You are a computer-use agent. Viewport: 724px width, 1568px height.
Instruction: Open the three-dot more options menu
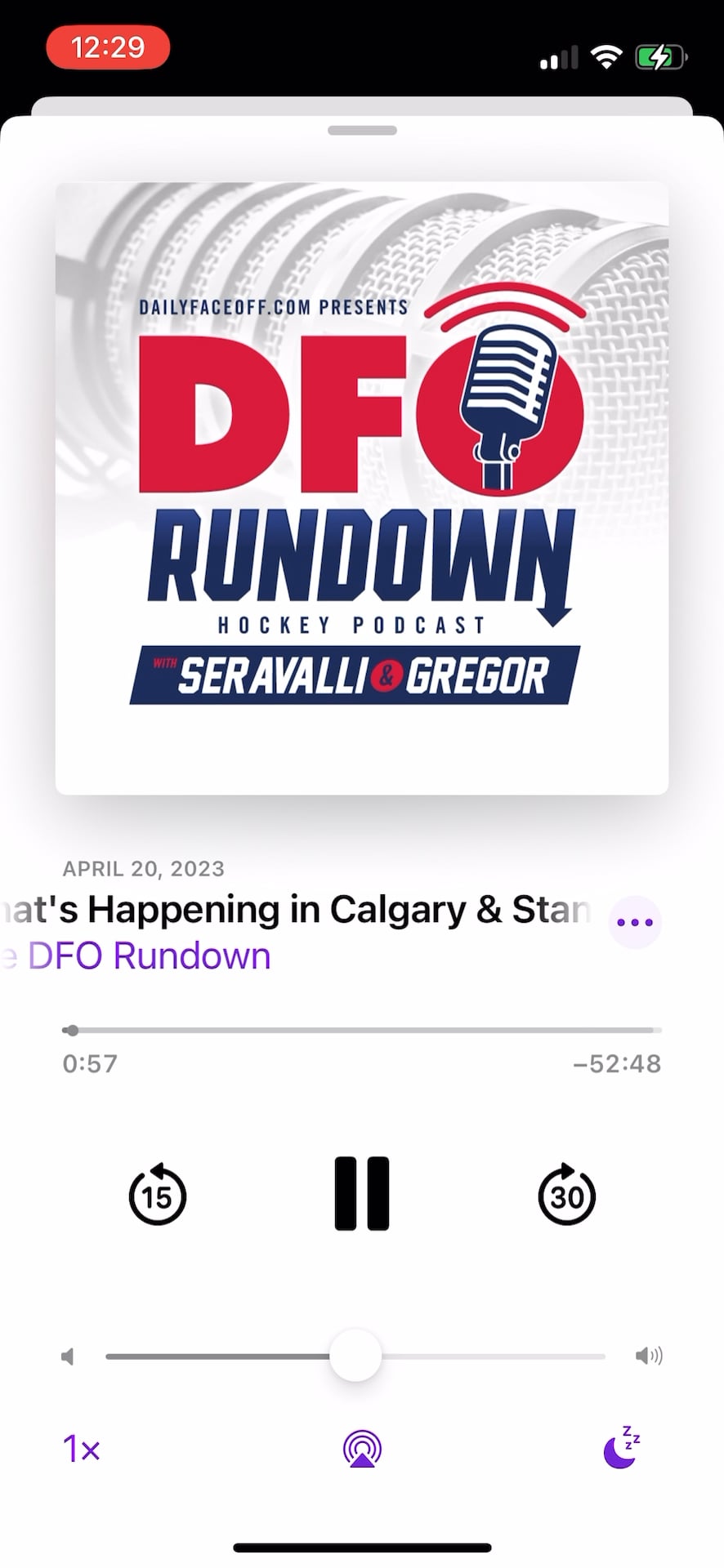coord(635,922)
